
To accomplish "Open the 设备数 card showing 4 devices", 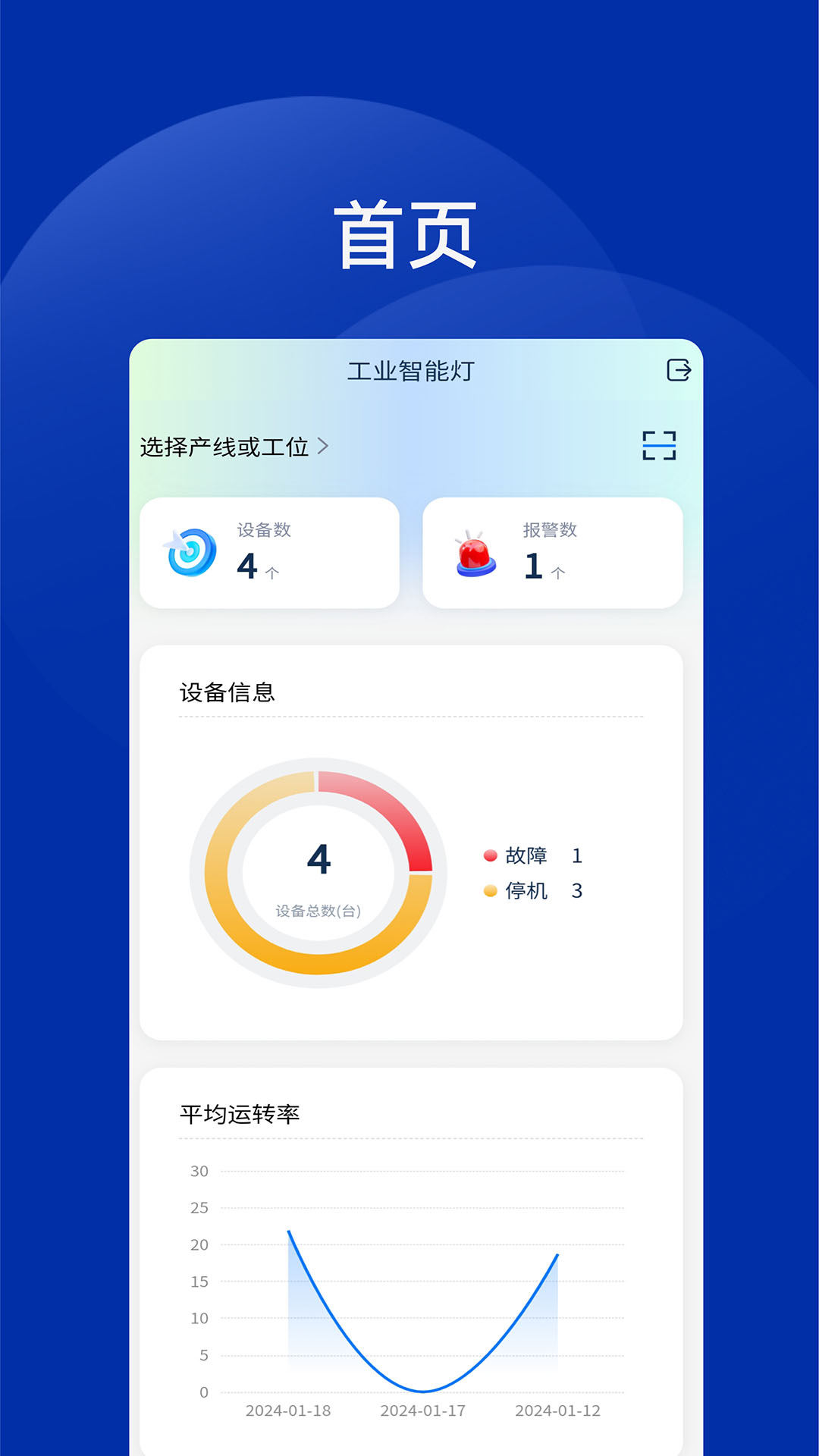I will (x=269, y=551).
